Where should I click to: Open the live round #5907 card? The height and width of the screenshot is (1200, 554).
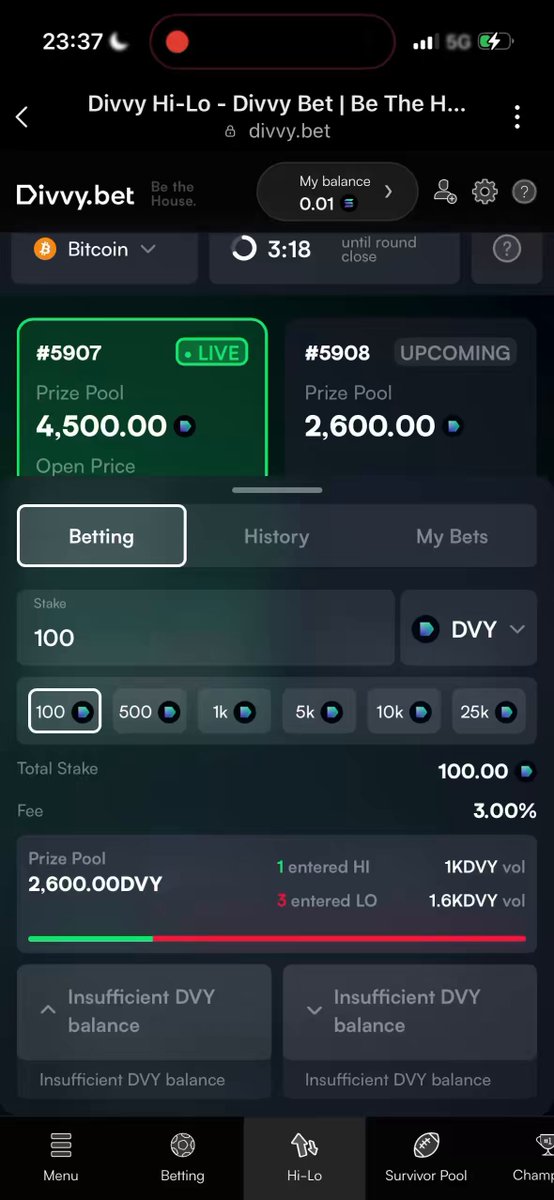142,400
